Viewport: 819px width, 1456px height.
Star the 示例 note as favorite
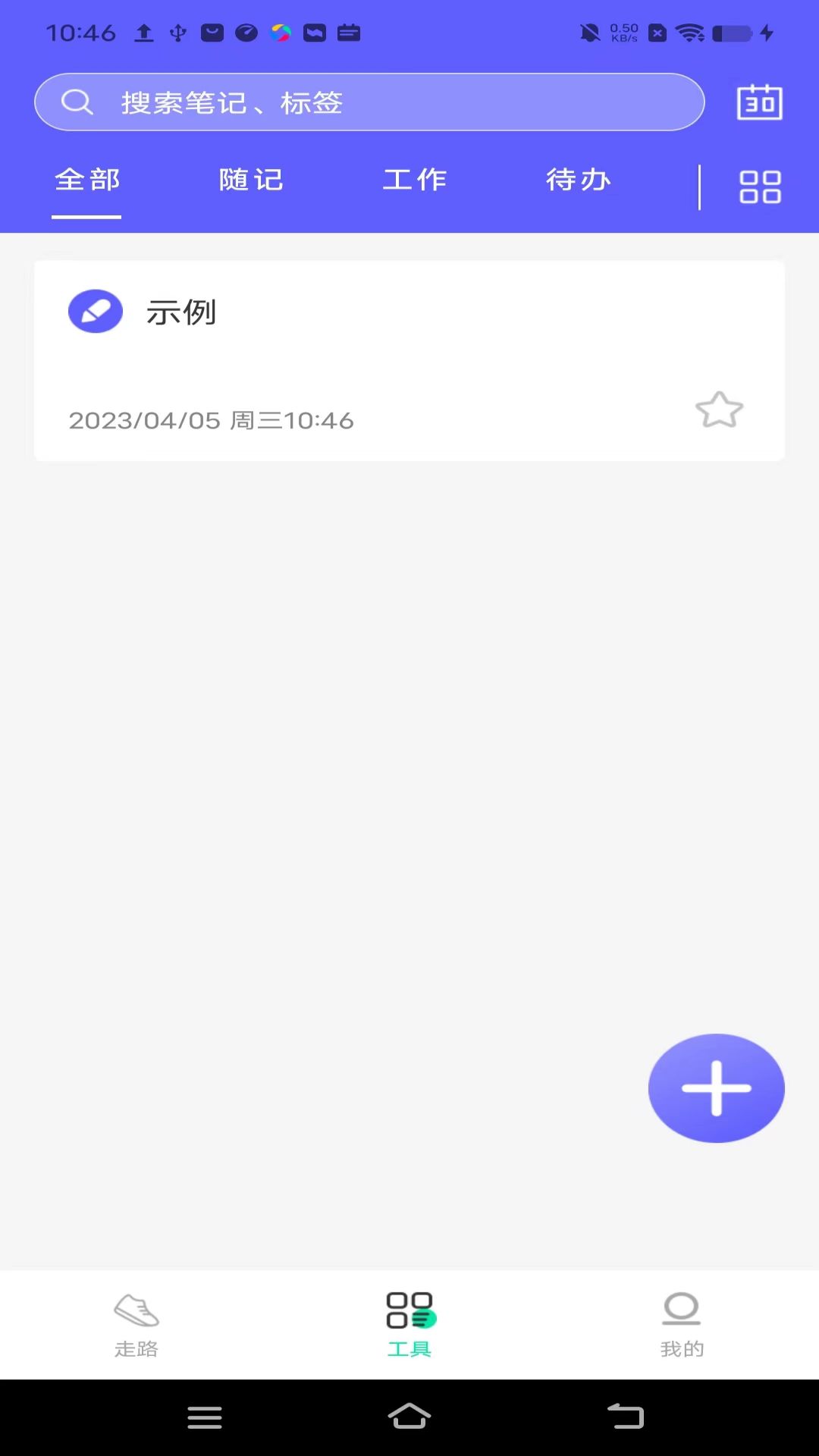click(718, 410)
